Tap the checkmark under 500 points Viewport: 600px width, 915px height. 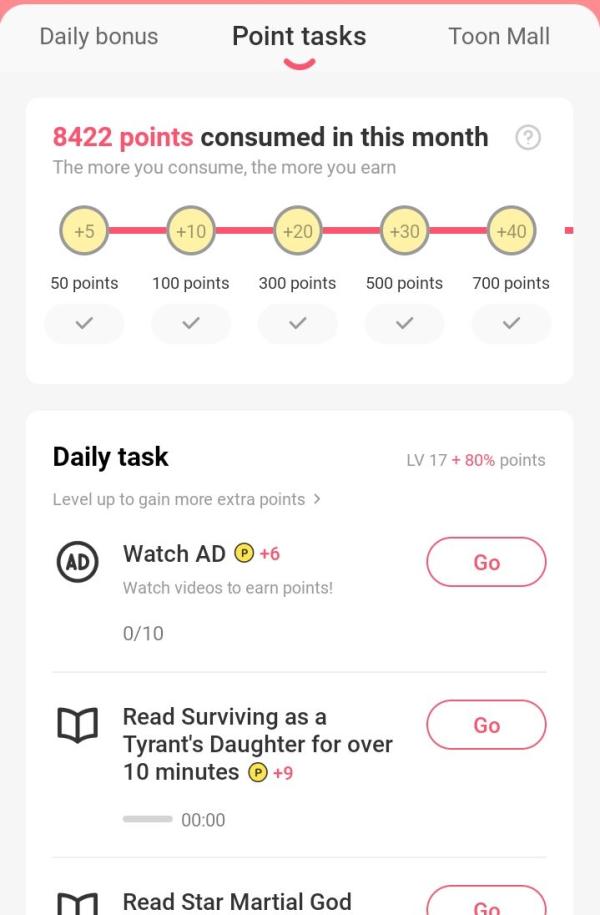click(404, 323)
